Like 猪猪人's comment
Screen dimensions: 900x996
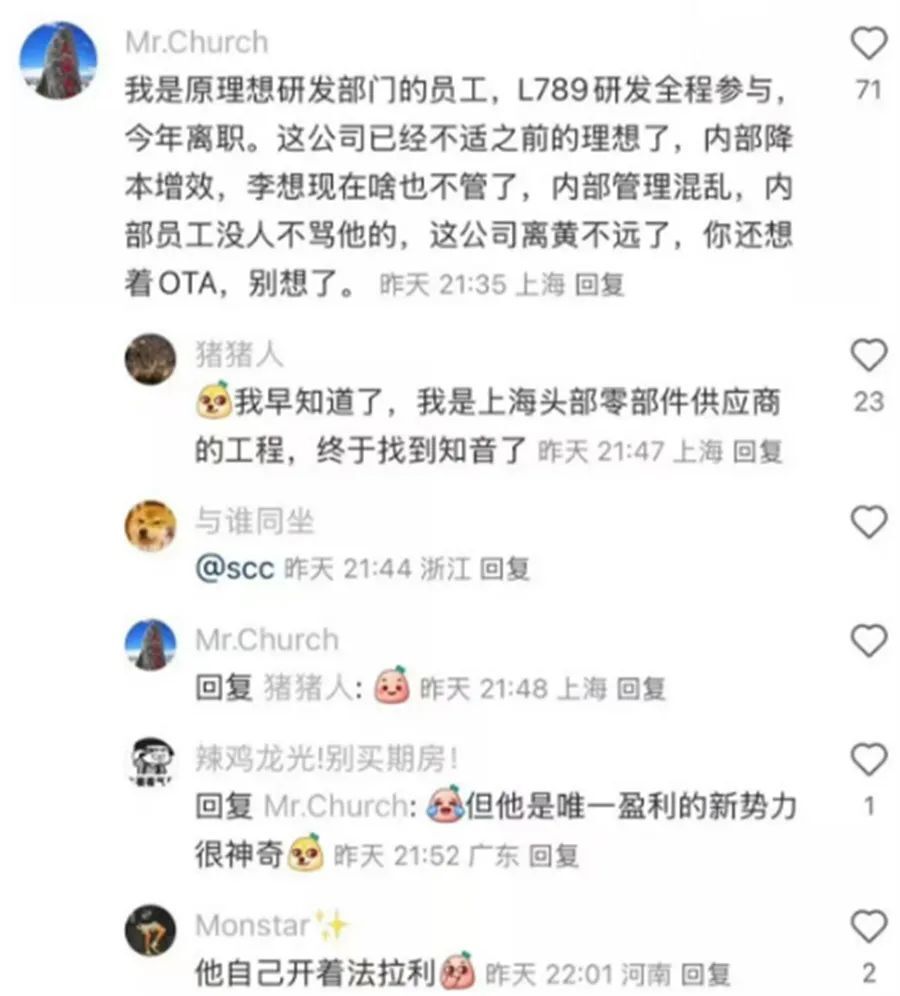868,355
